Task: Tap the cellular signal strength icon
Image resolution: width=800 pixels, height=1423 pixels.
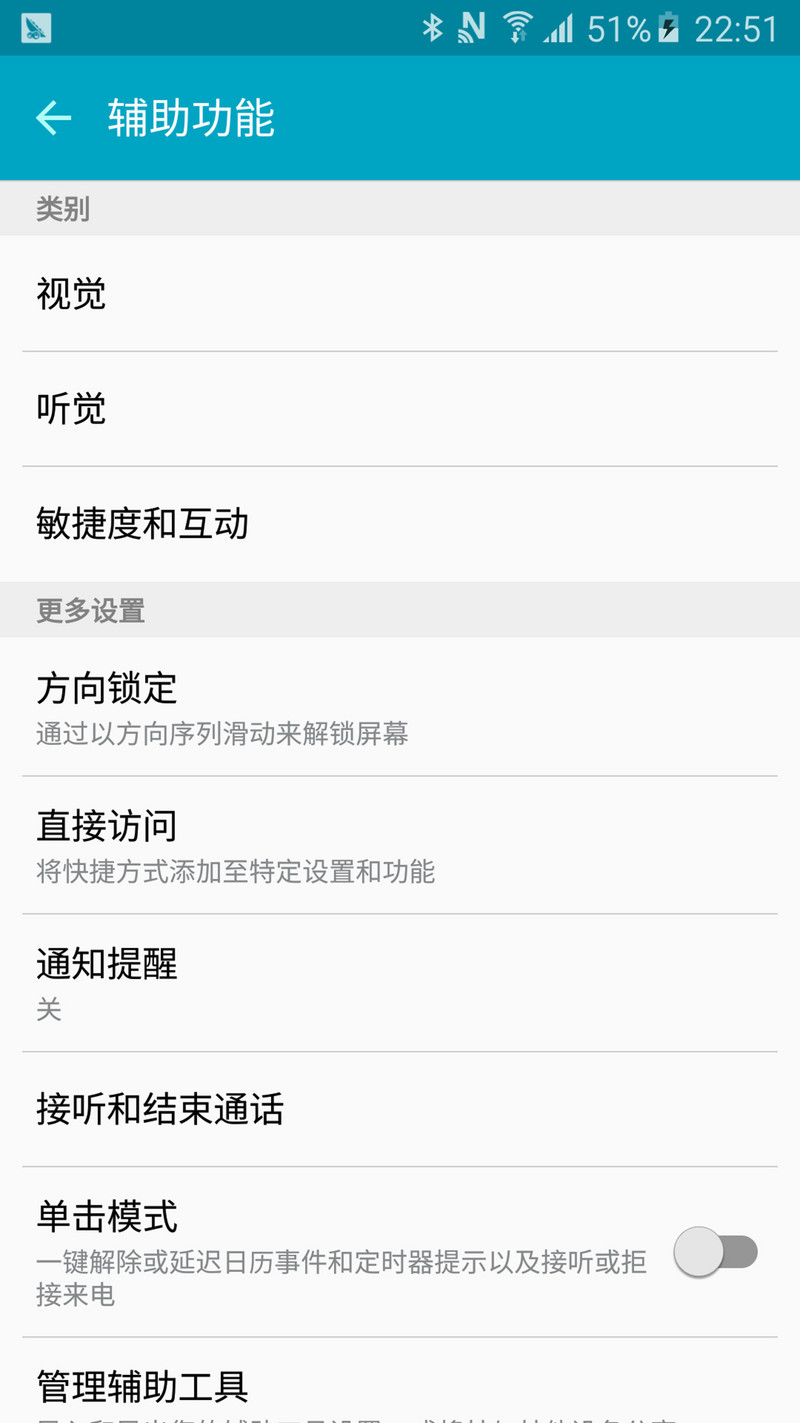Action: pyautogui.click(x=557, y=29)
